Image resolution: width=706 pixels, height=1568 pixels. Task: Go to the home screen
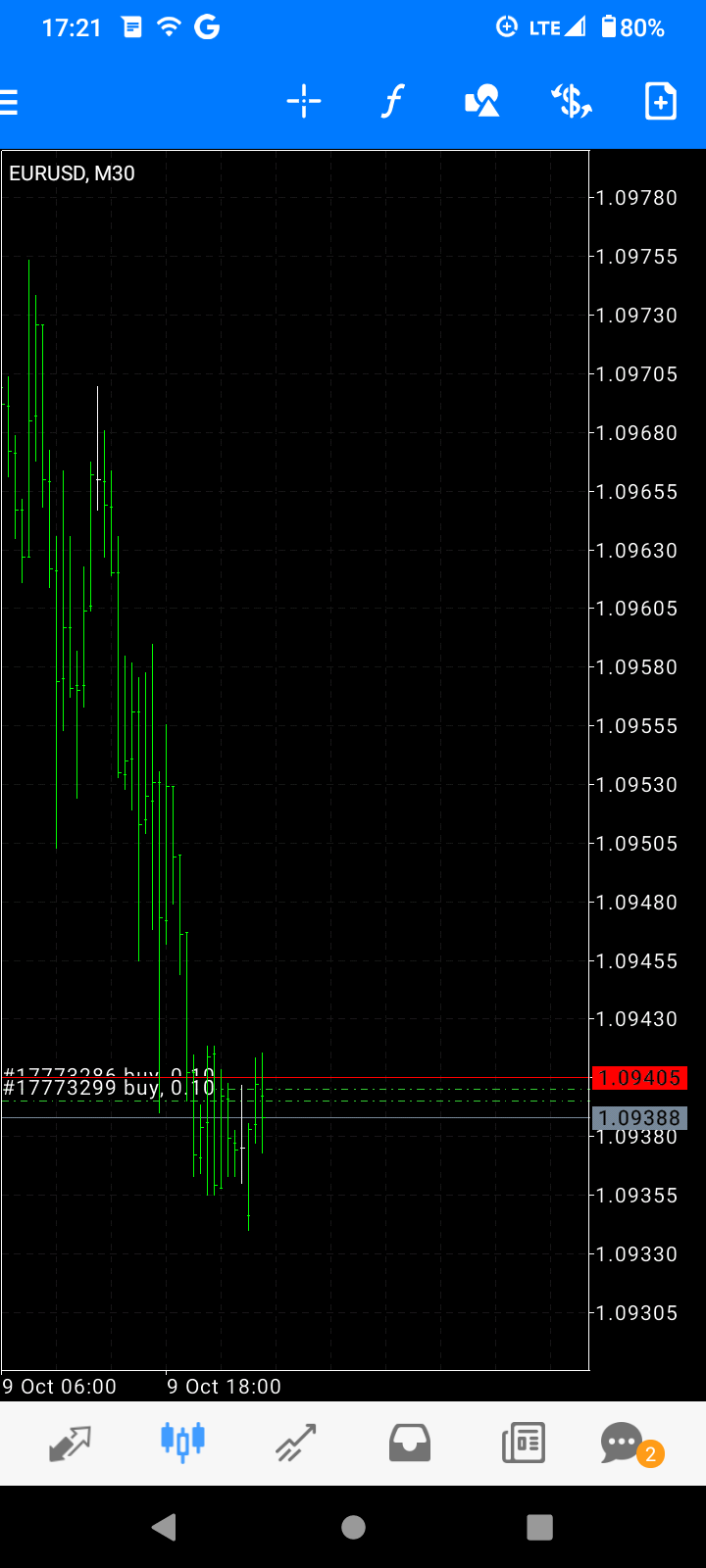[x=353, y=1526]
